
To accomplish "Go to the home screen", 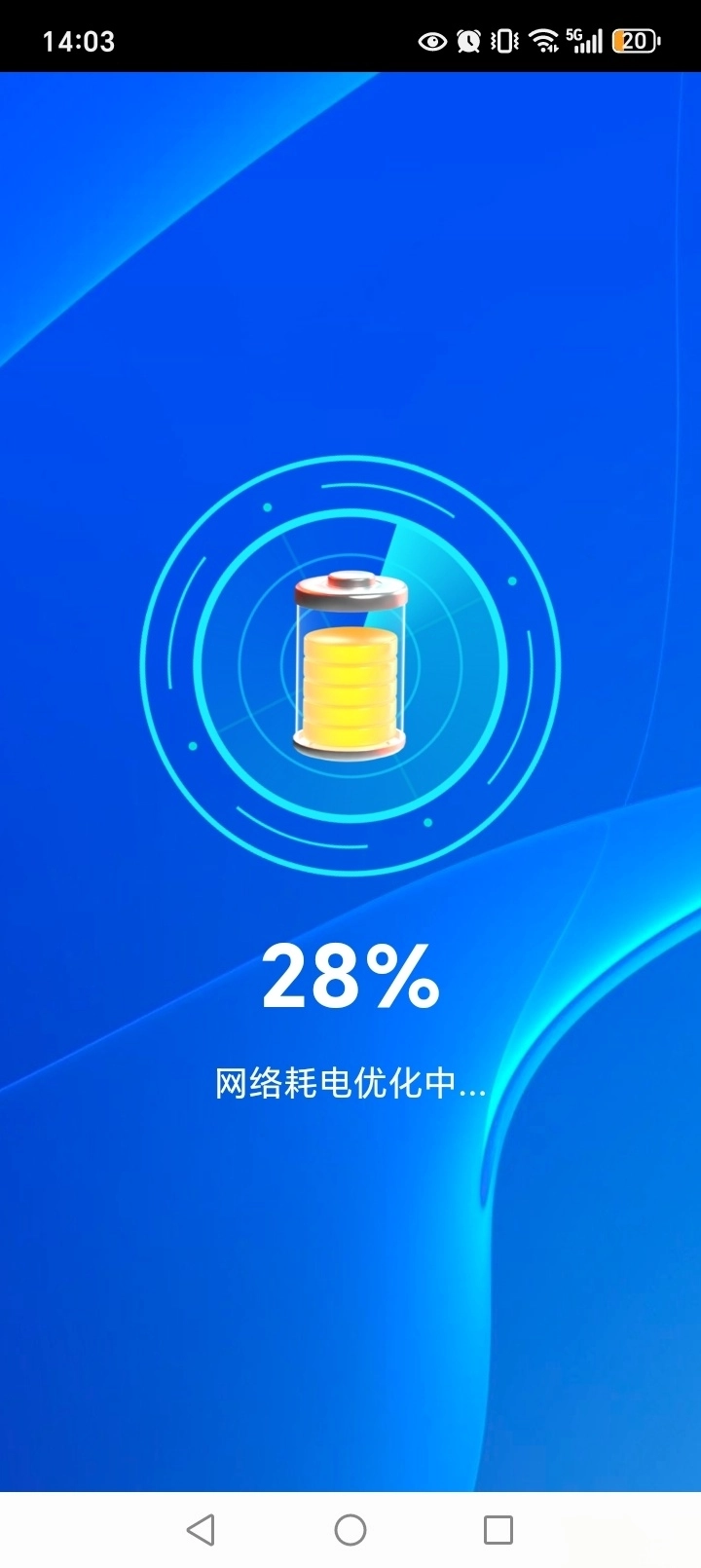I will pos(350,1529).
